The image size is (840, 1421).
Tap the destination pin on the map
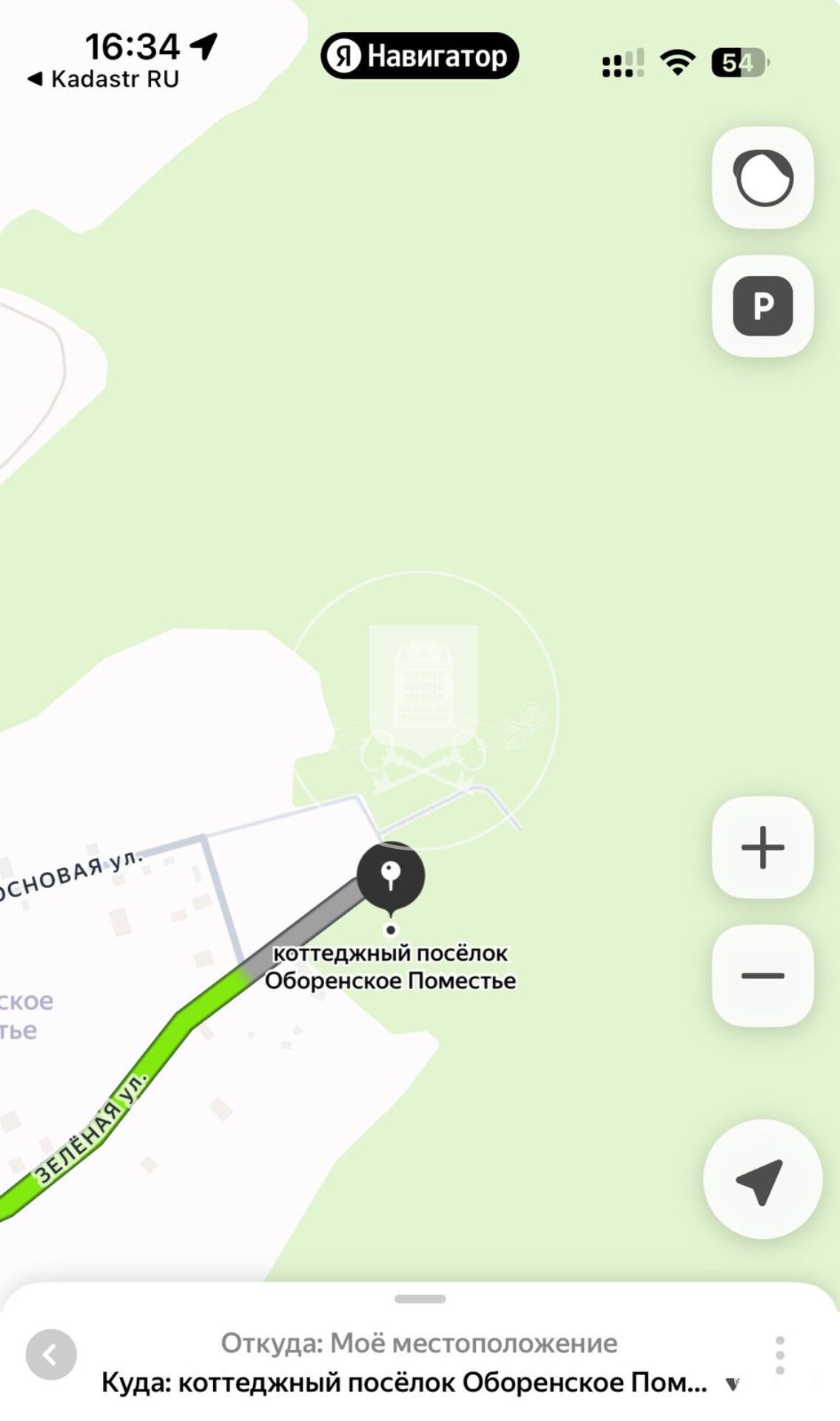[391, 879]
